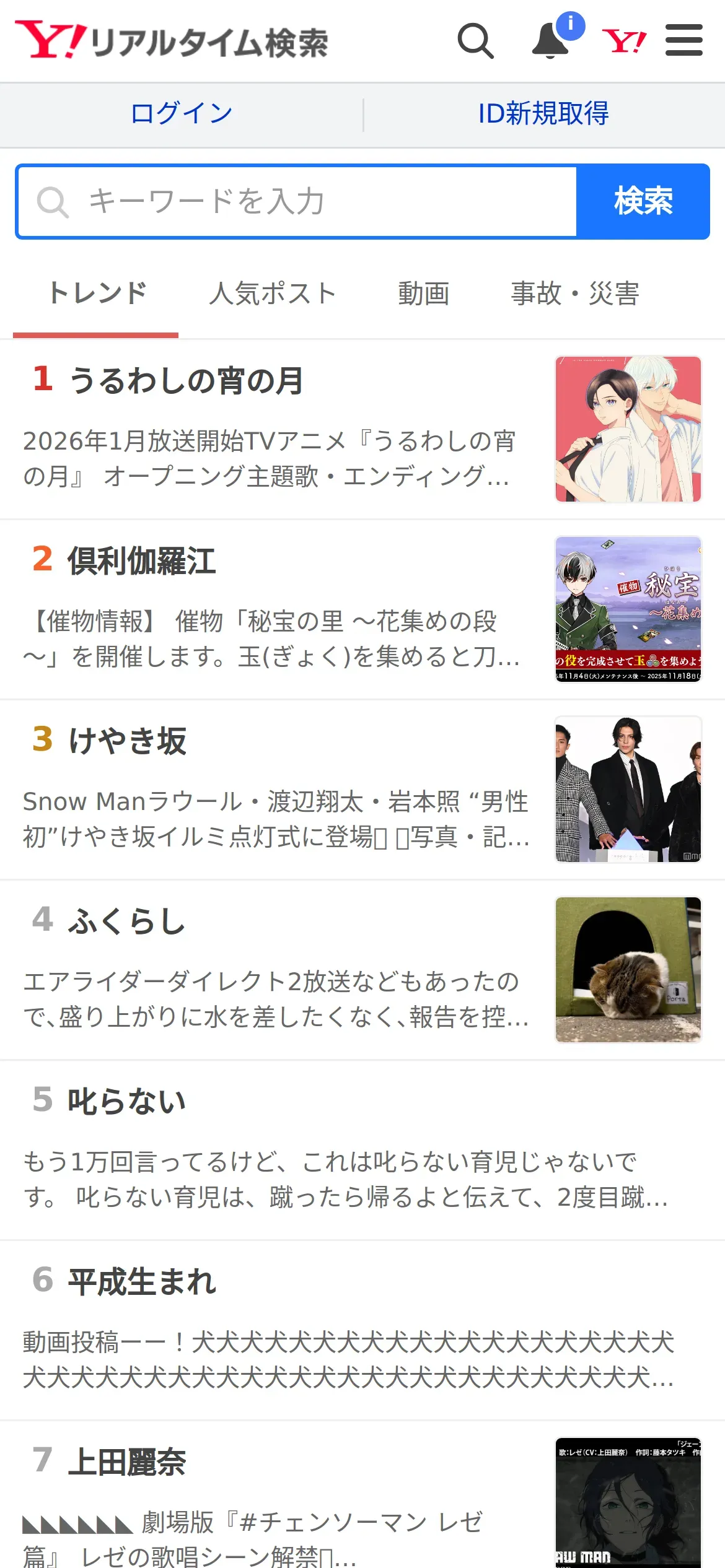Open trend 1 うるわしの宵の月
The image size is (725, 1568).
tap(186, 380)
